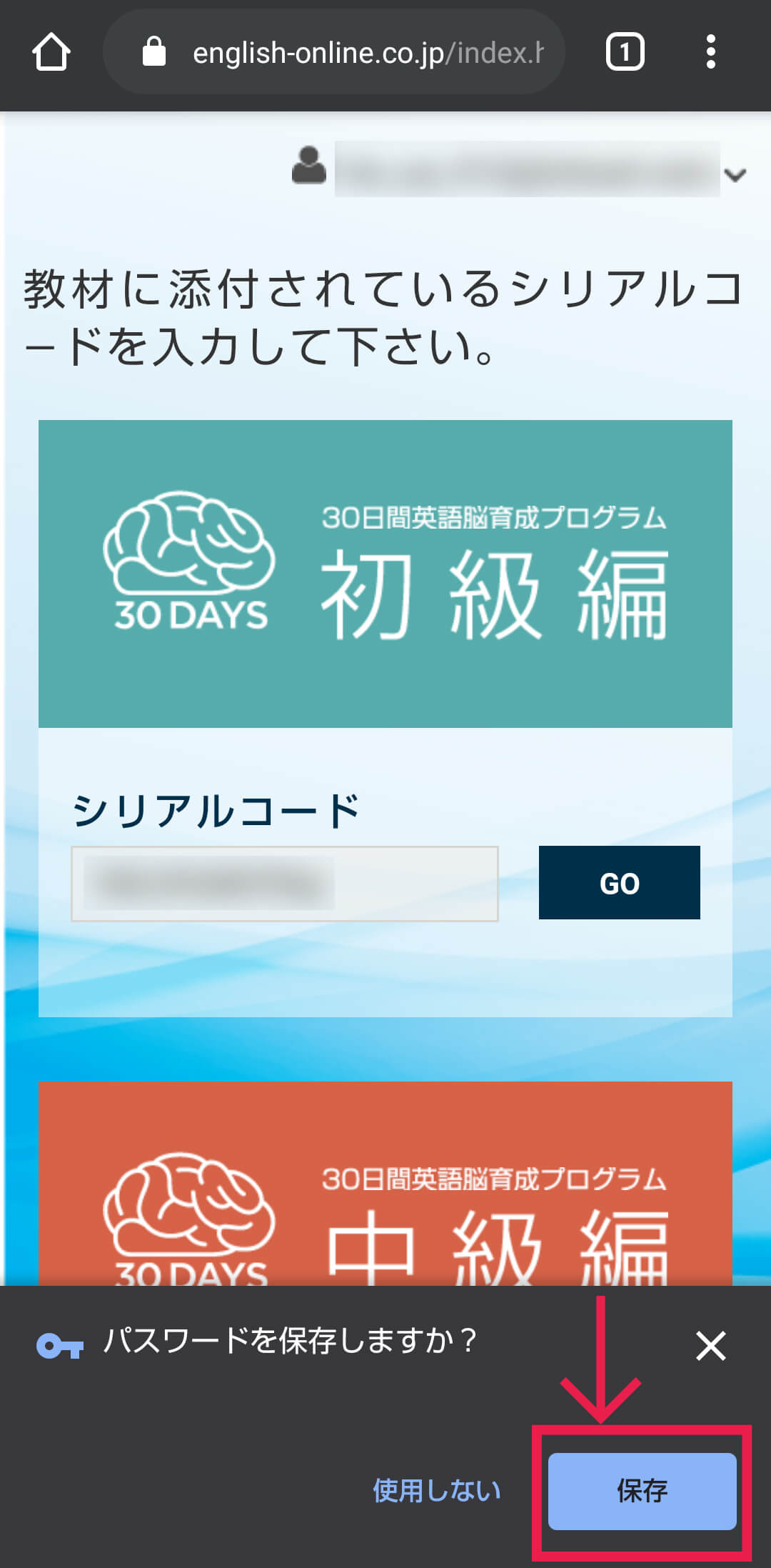Expand the user account dropdown

(x=735, y=174)
